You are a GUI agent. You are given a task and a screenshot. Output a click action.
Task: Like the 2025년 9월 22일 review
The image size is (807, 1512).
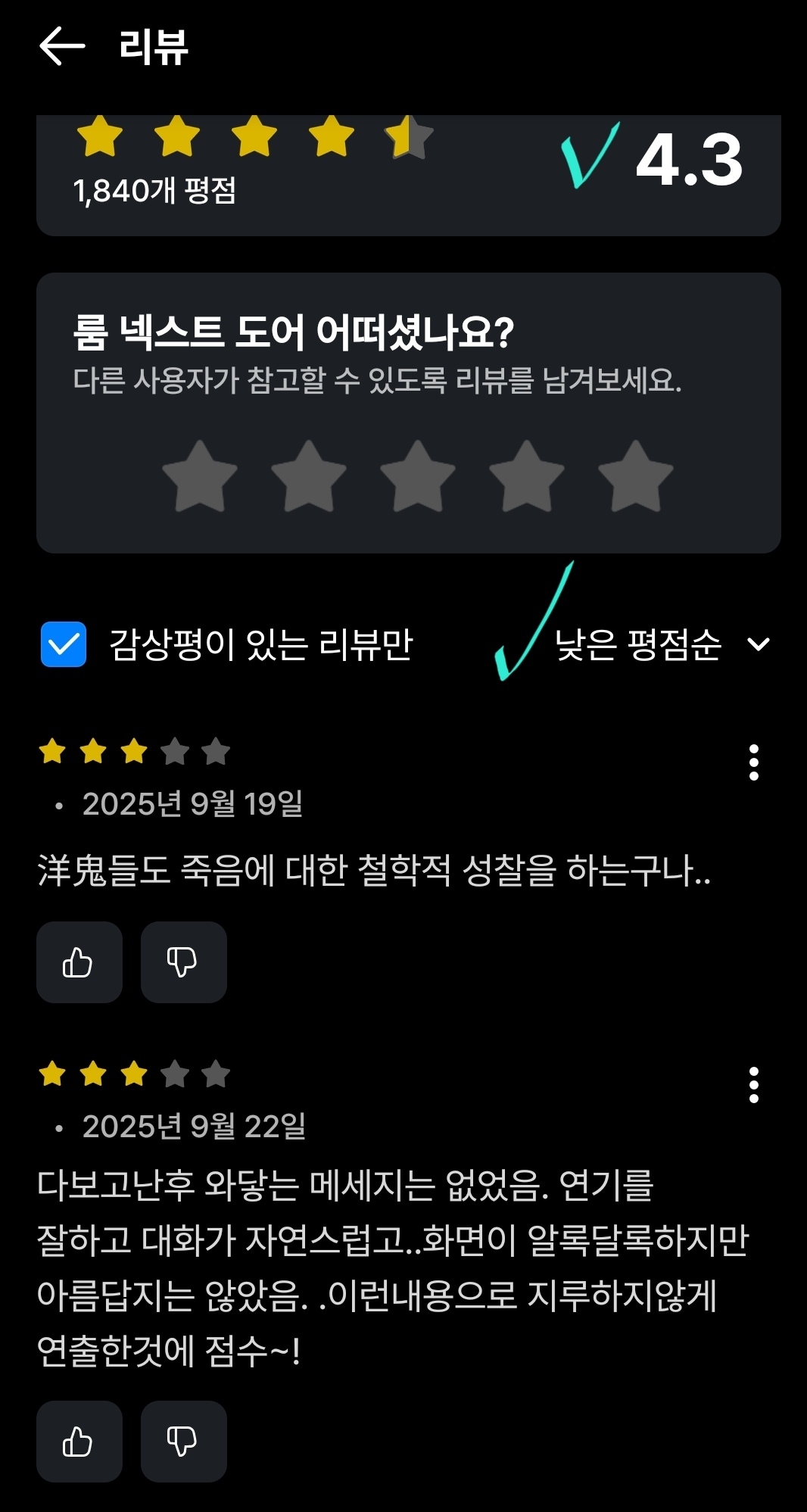pos(79,1441)
